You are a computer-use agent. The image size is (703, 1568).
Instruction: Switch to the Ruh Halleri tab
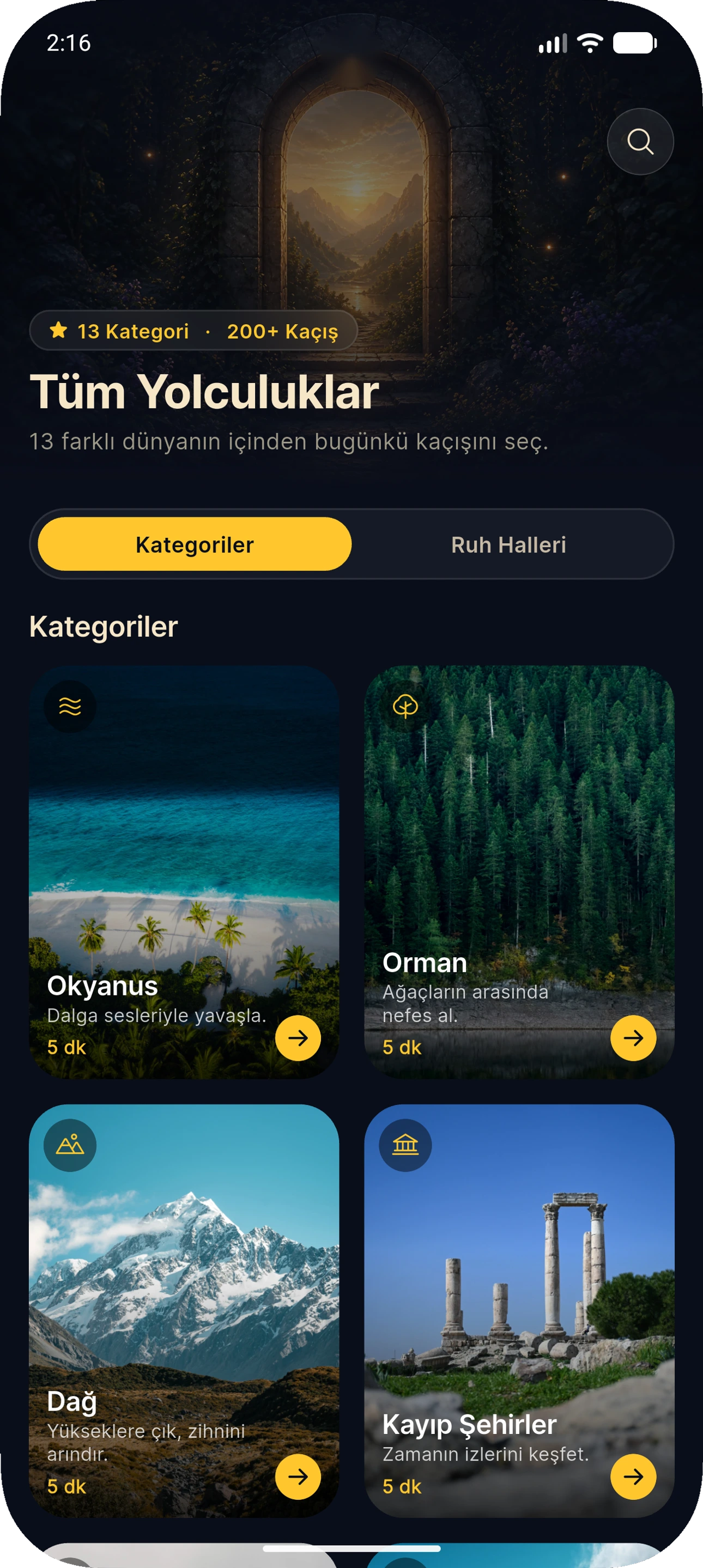[508, 544]
